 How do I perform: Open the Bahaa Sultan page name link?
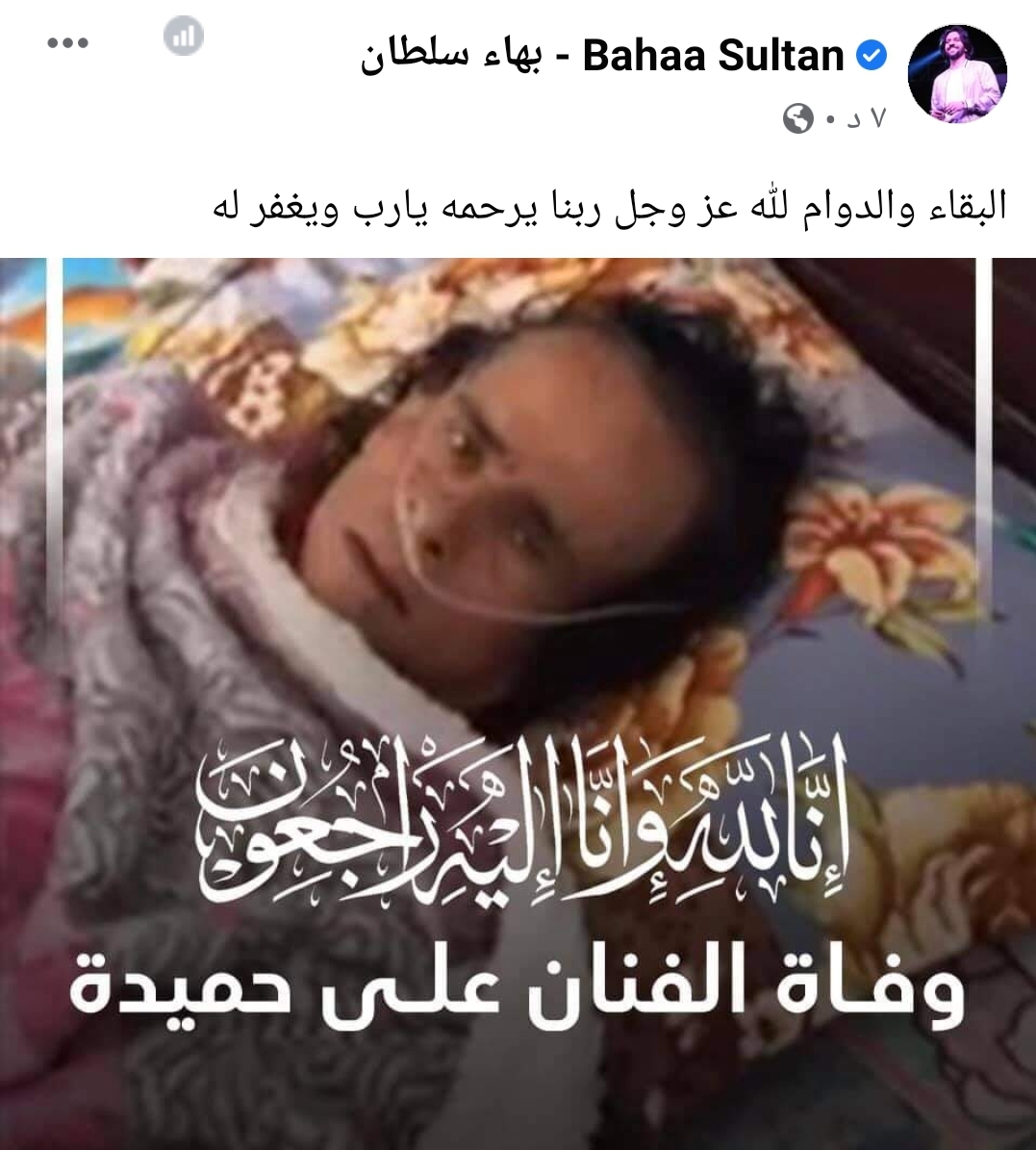tap(604, 57)
